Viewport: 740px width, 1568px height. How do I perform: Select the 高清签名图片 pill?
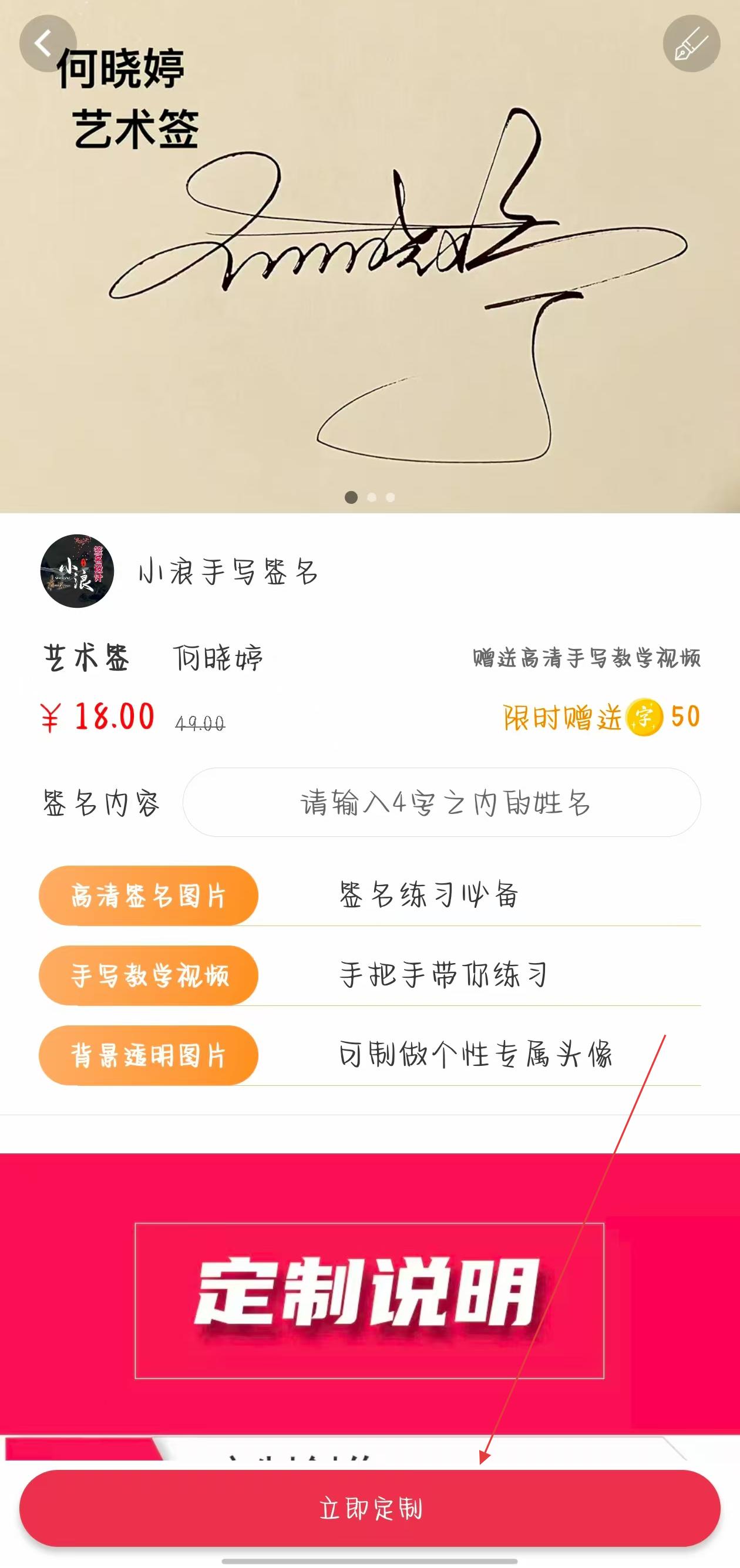click(x=149, y=896)
